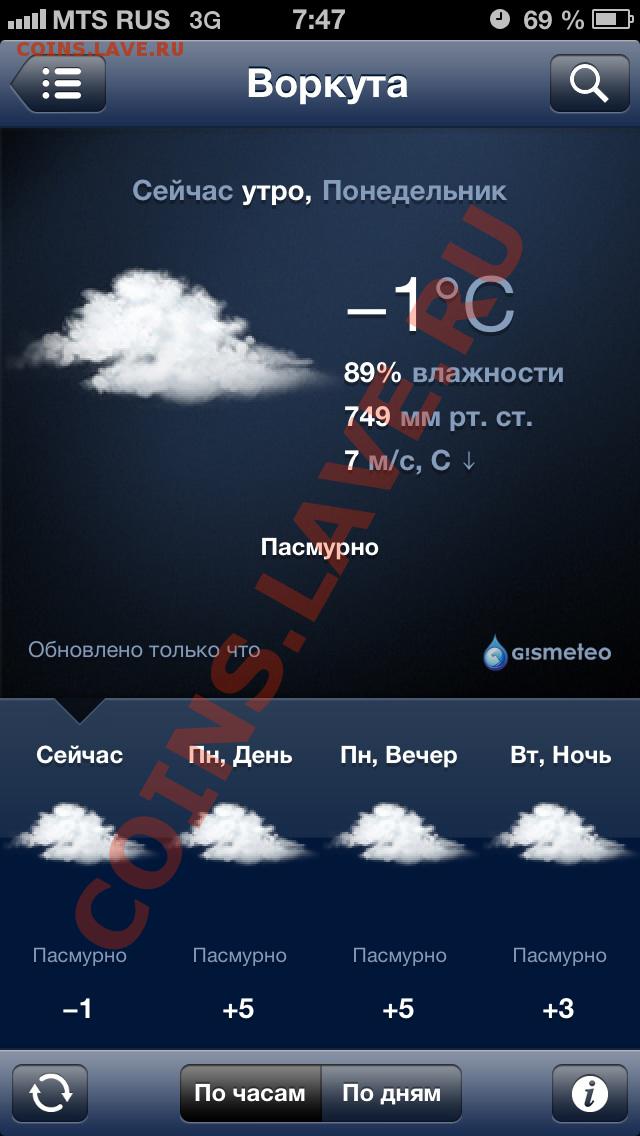Switch to the По дням view
The height and width of the screenshot is (1136, 640).
(391, 1093)
